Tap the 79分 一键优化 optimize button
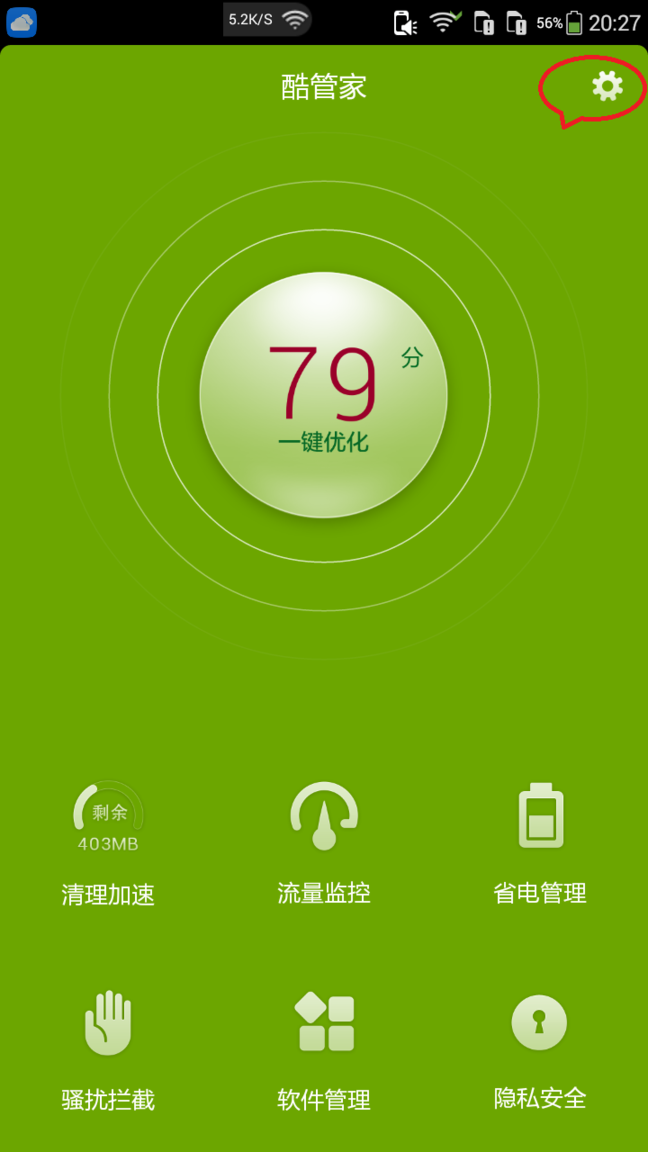The width and height of the screenshot is (648, 1152). pos(324,395)
